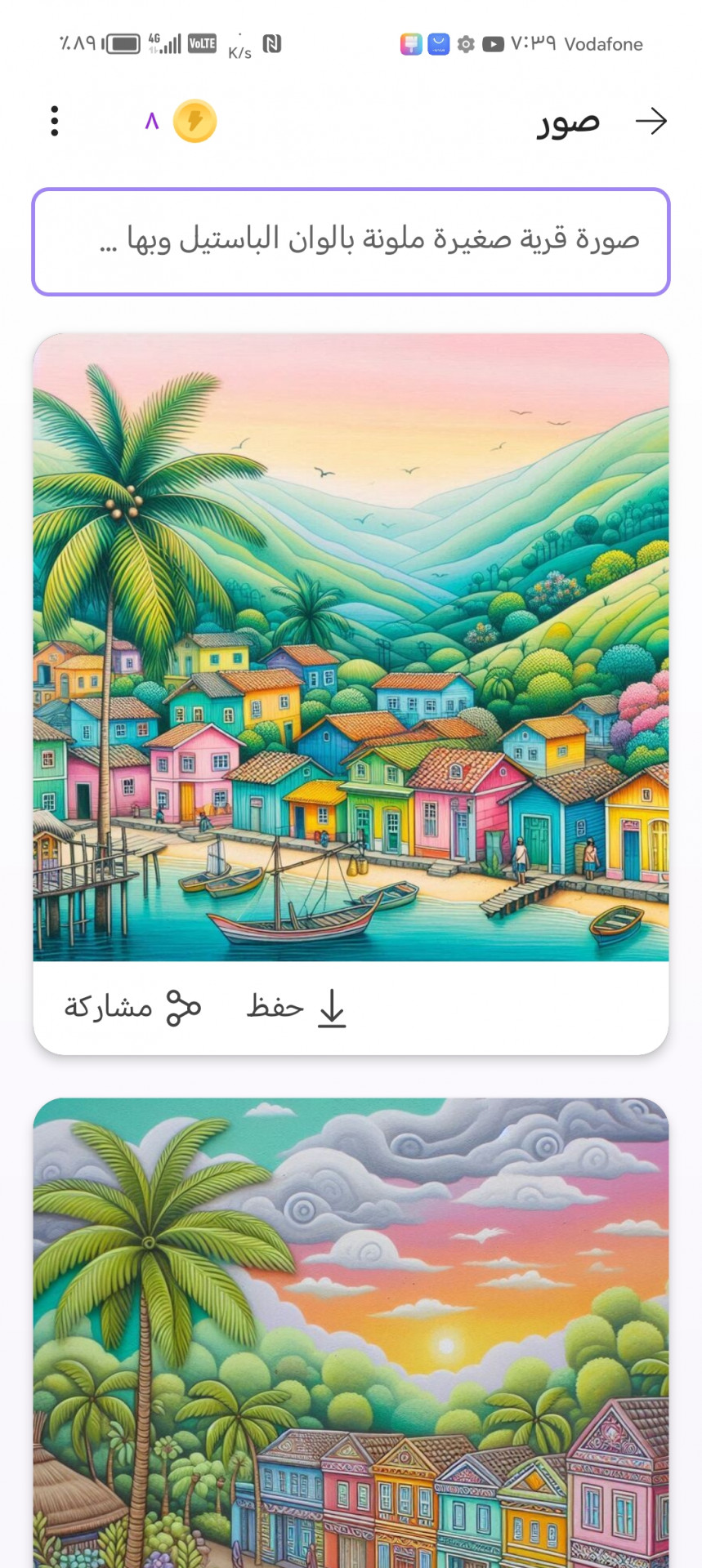Image resolution: width=702 pixels, height=1568 pixels.
Task: Open the first generated fishing village image
Action: point(351,647)
